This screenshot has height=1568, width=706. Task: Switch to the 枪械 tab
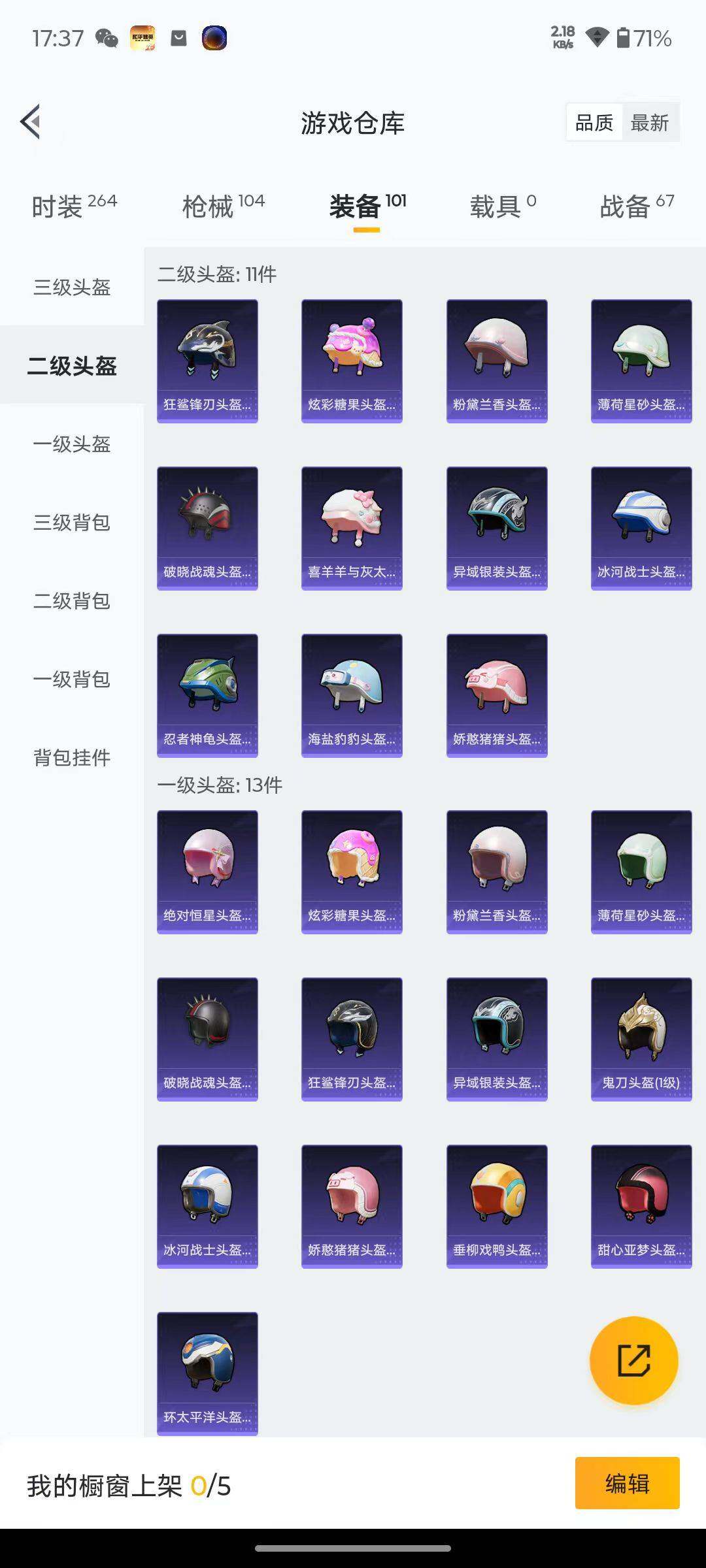point(223,206)
